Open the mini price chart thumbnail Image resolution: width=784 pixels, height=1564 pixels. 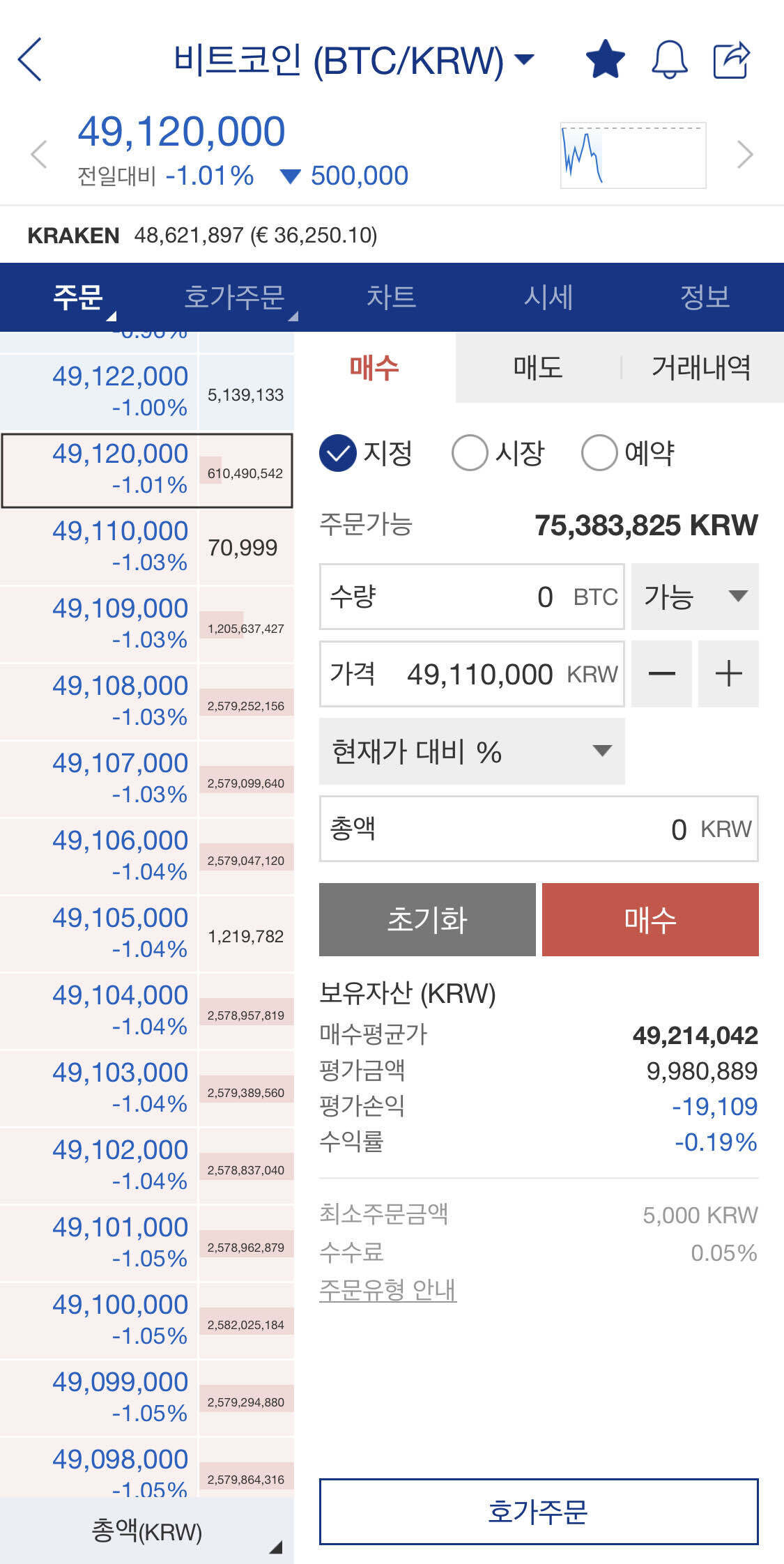click(633, 155)
